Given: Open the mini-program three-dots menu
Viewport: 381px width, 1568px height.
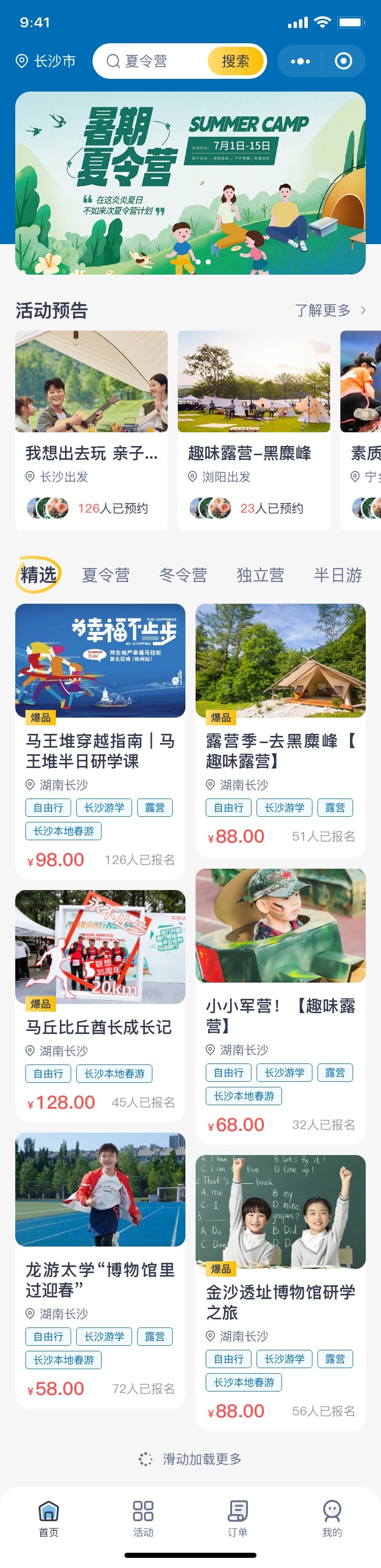Looking at the screenshot, I should point(300,61).
